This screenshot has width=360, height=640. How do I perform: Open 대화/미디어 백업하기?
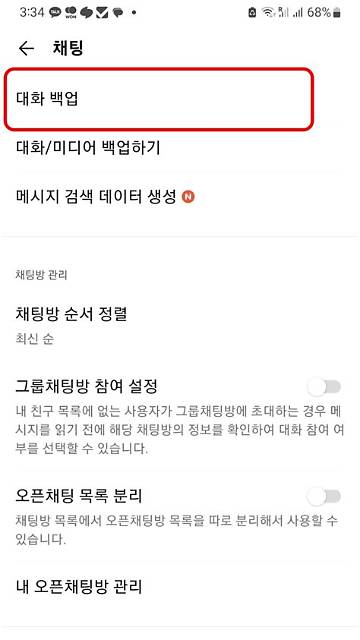pyautogui.click(x=180, y=148)
